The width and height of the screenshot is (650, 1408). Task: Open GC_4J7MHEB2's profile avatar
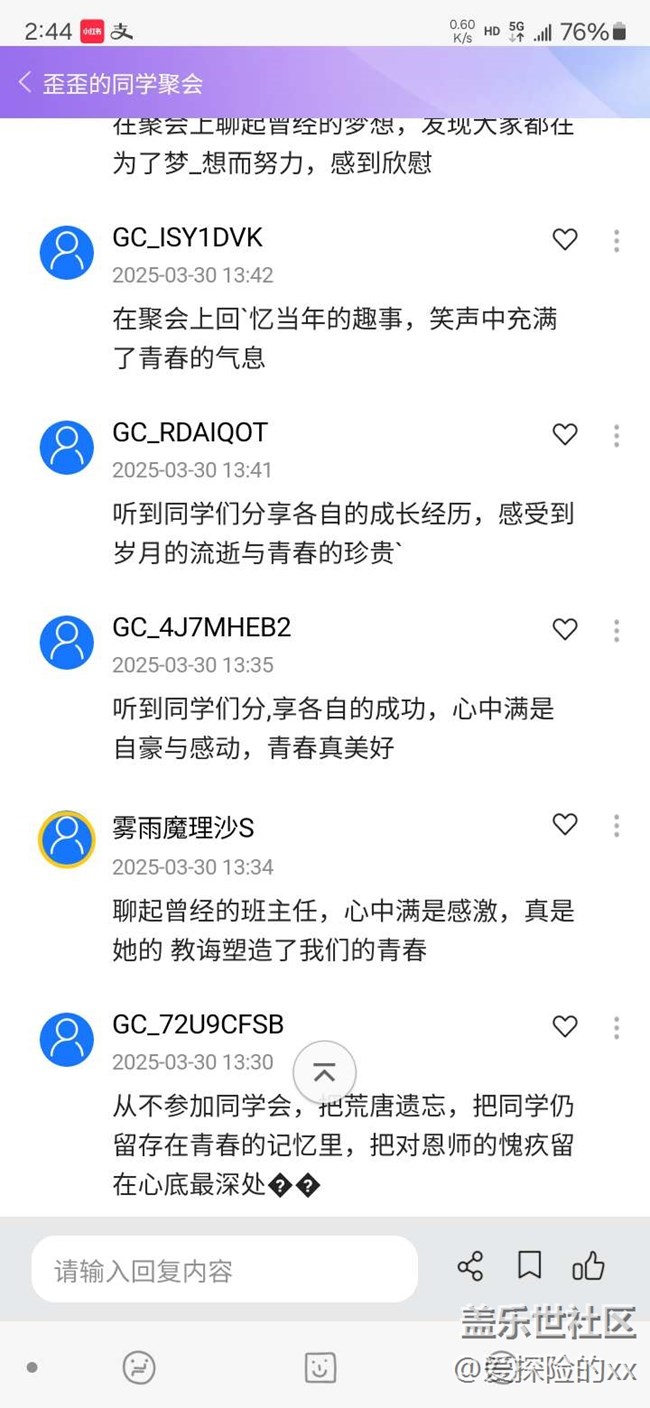pos(67,642)
